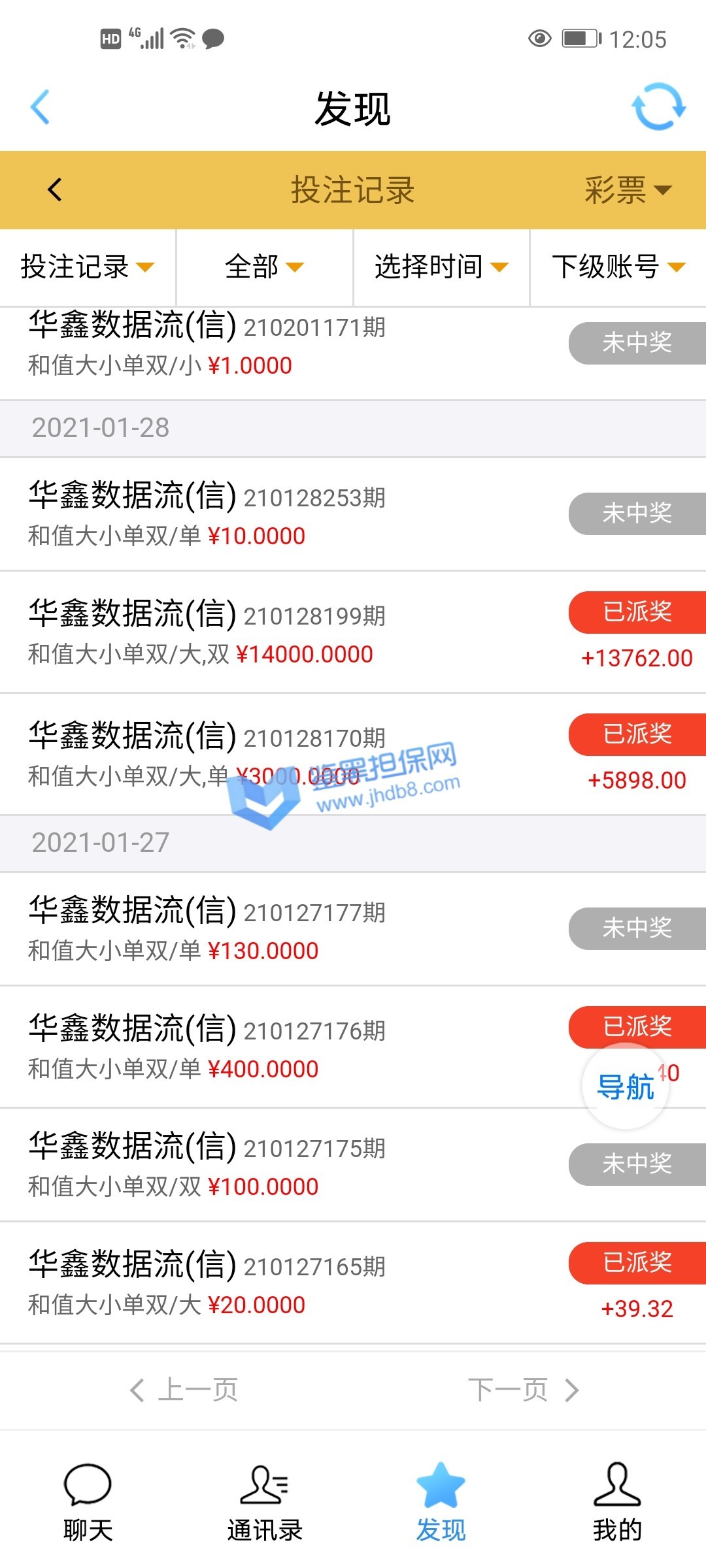706x1568 pixels.
Task: Switch to the 通讯录 tab
Action: (265, 1501)
